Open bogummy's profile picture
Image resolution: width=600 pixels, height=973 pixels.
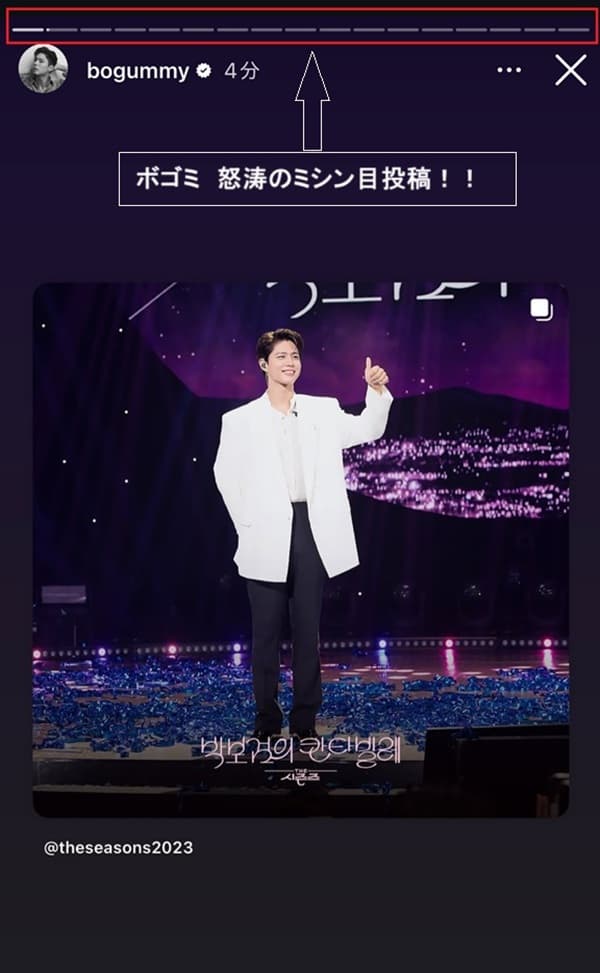tap(43, 70)
